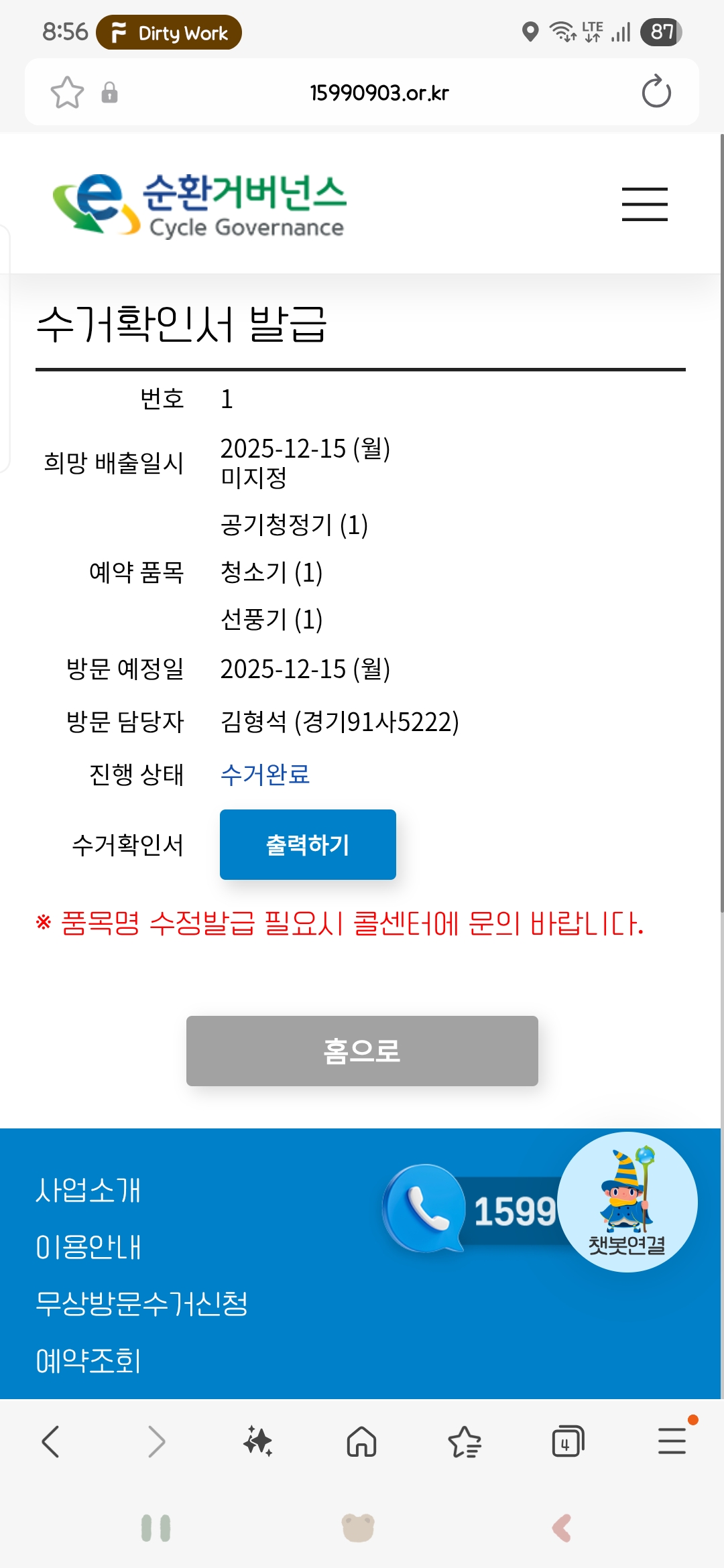The image size is (724, 1568).
Task: Open the browser AI sparkle tool
Action: [258, 1441]
